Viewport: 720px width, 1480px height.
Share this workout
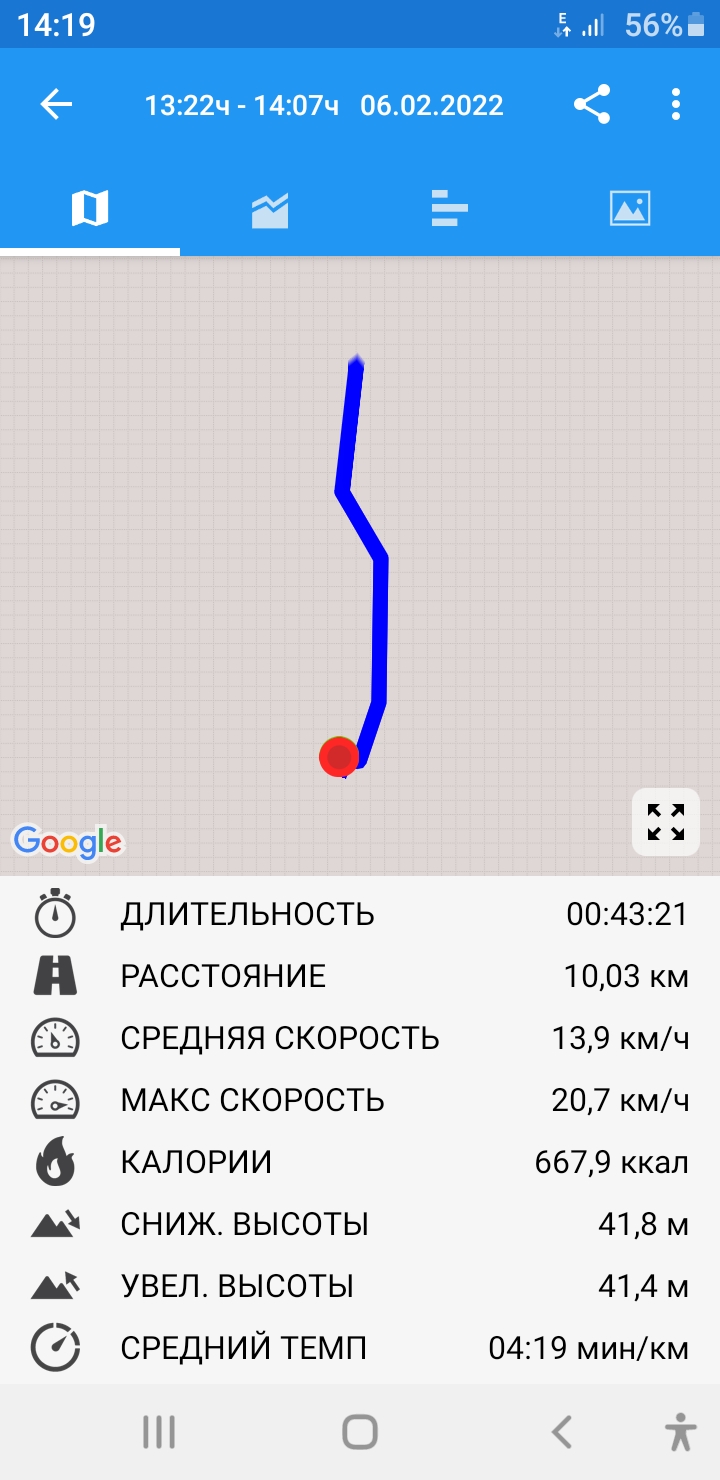click(x=592, y=104)
